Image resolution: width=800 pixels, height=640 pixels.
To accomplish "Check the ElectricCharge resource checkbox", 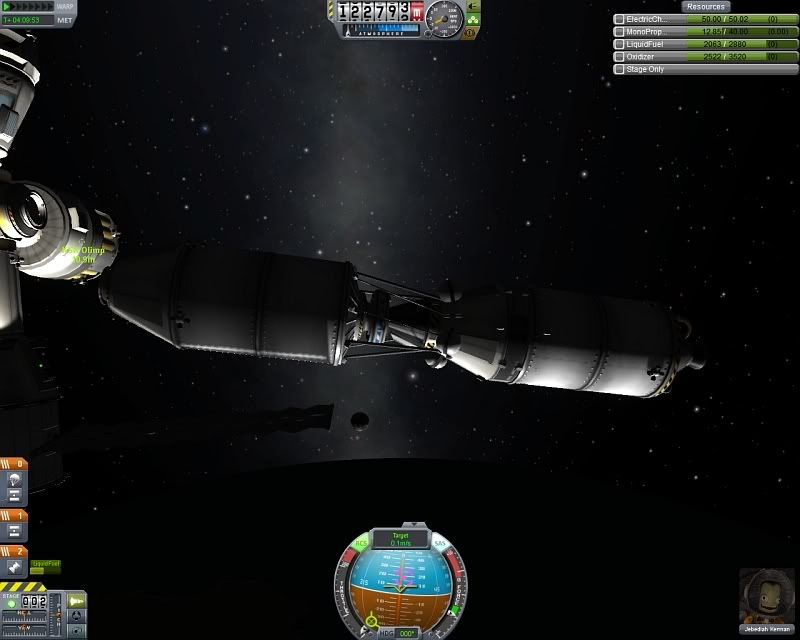I will click(620, 19).
